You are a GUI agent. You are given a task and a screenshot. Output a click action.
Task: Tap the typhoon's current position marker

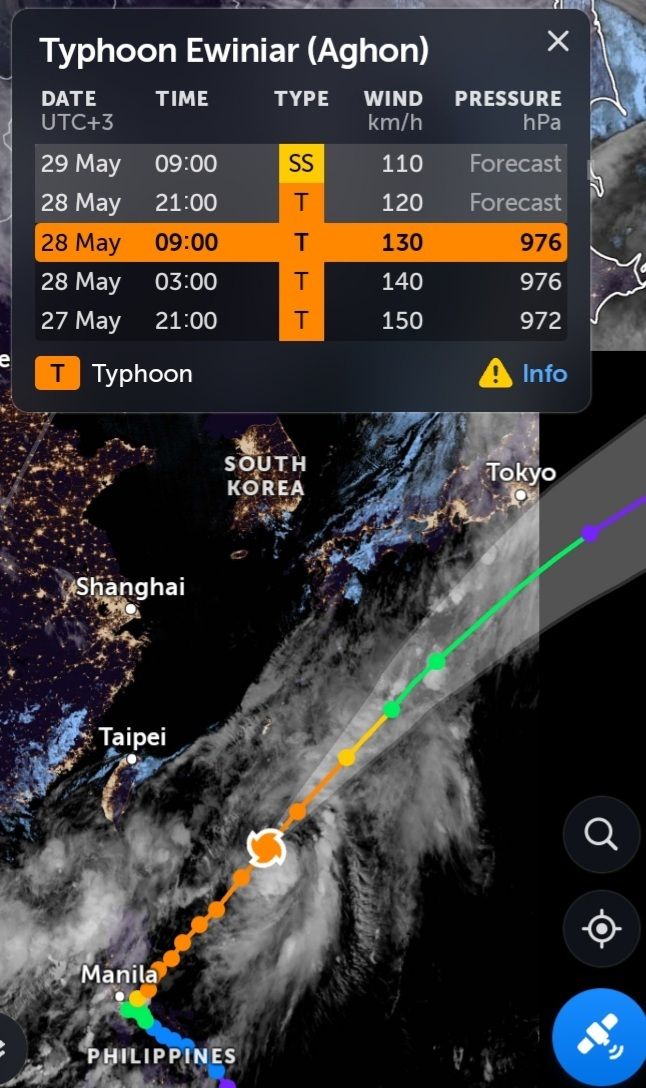click(x=266, y=849)
